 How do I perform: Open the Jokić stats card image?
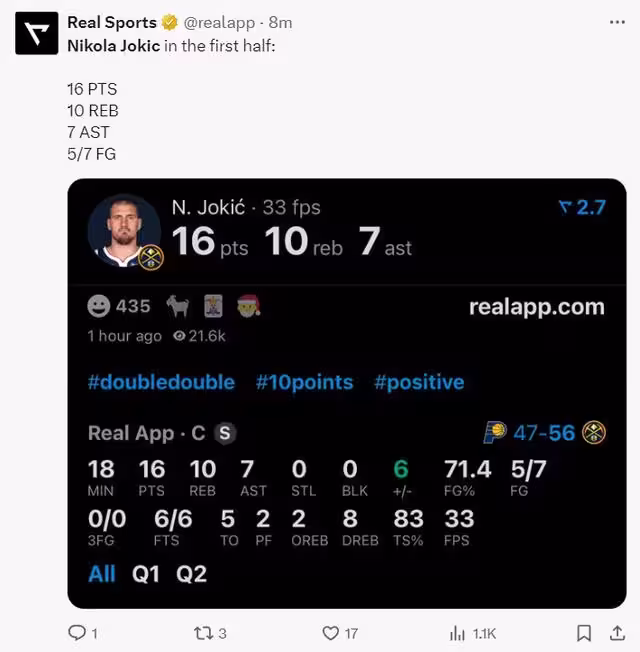(x=347, y=393)
